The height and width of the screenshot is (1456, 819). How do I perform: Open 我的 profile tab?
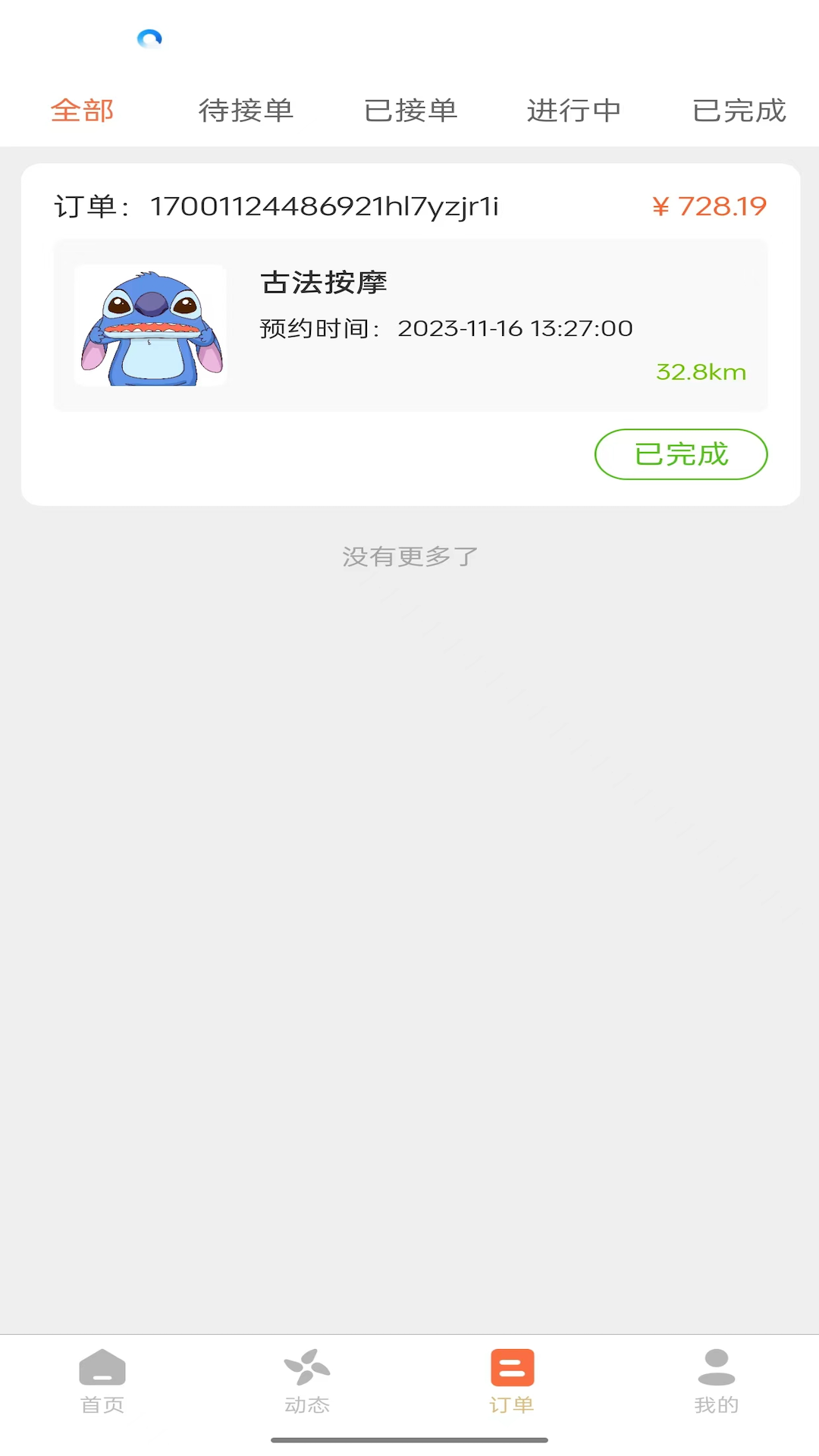717,1382
